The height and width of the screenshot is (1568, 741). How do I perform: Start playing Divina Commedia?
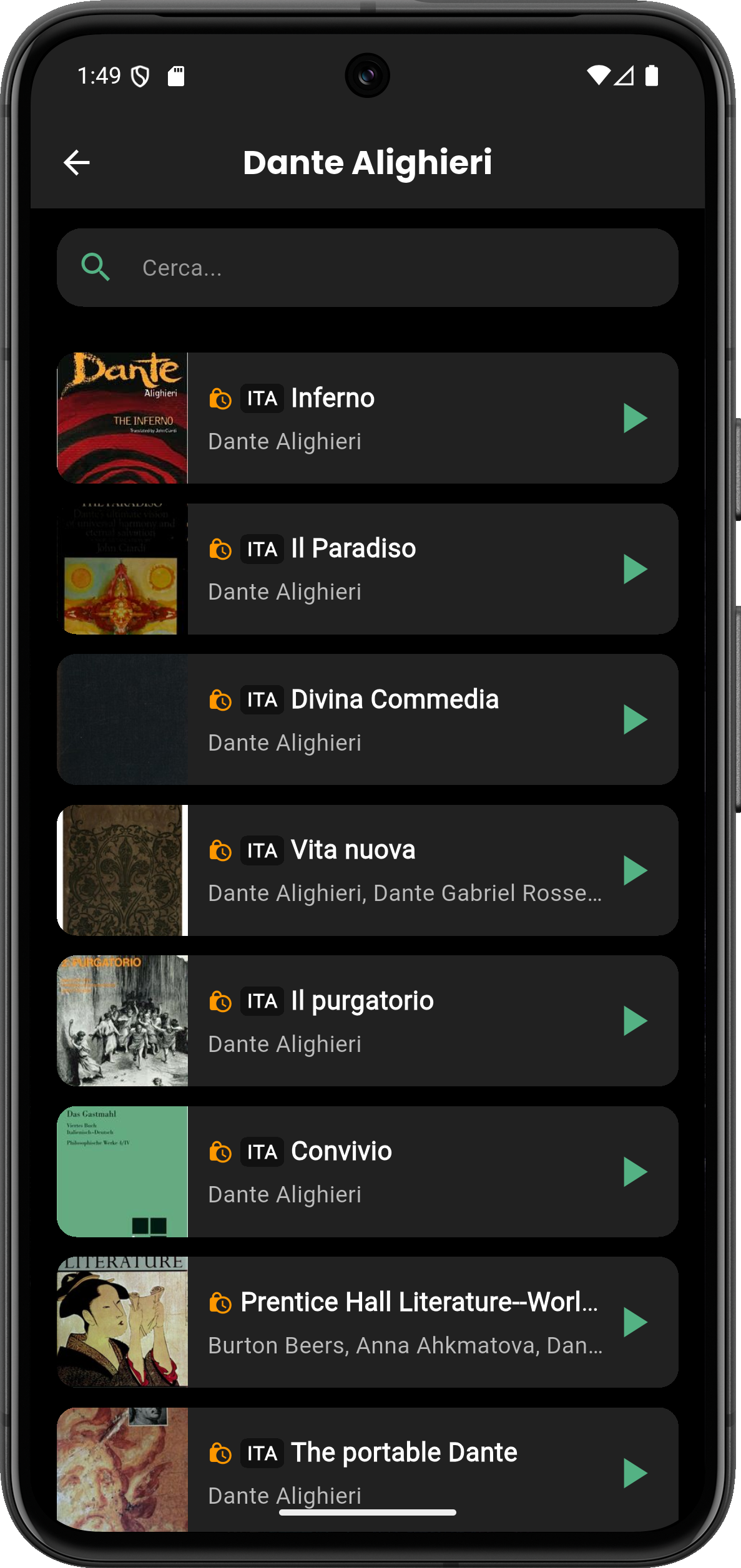[635, 719]
